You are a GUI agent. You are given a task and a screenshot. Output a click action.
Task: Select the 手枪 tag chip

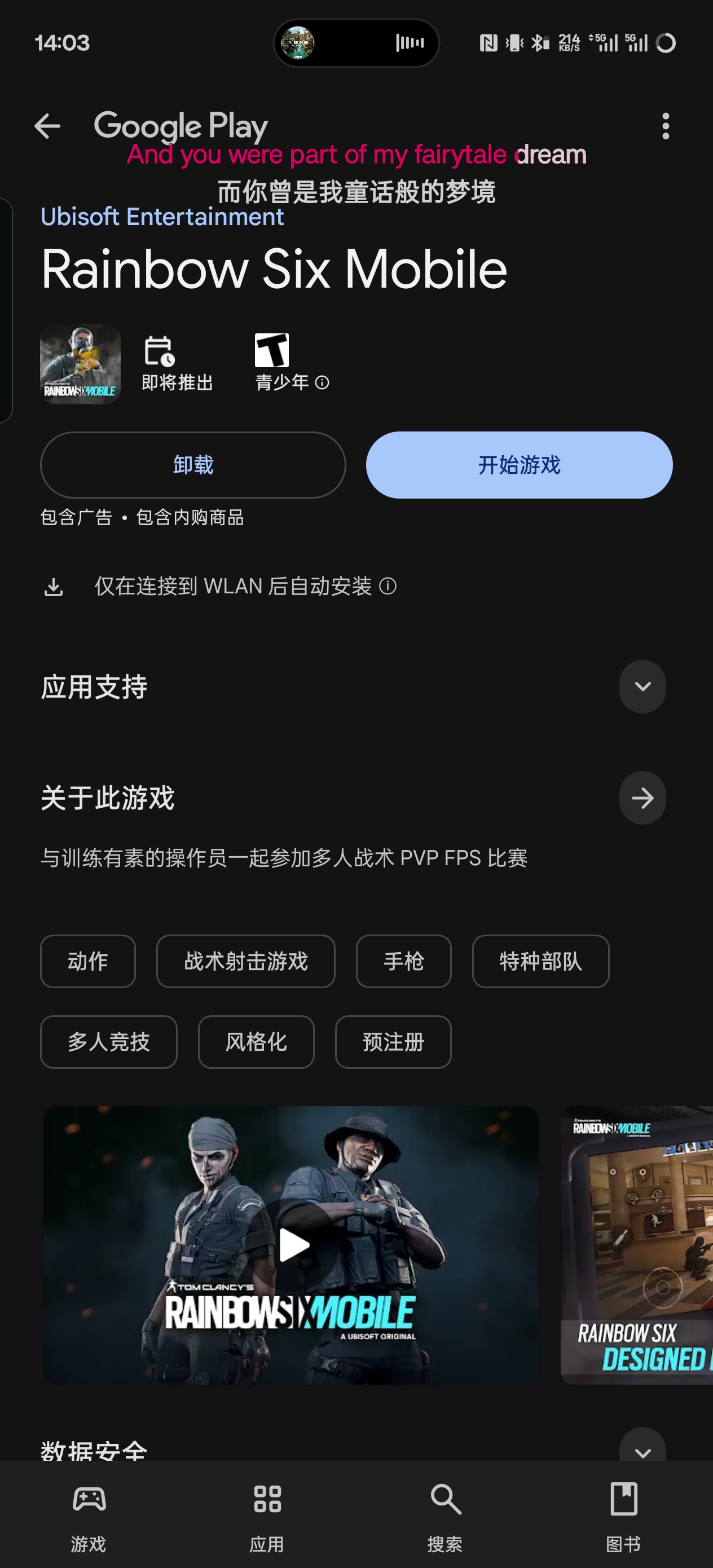coord(403,961)
